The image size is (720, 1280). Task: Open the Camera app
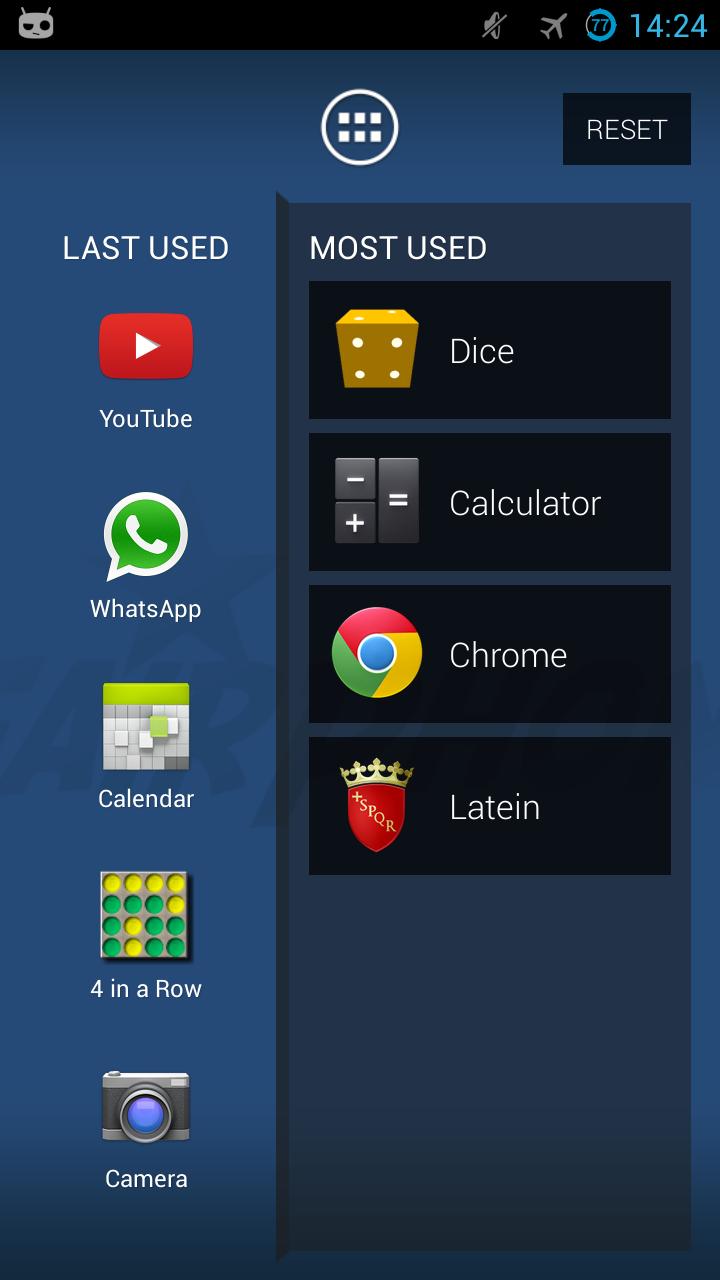pos(146,1126)
